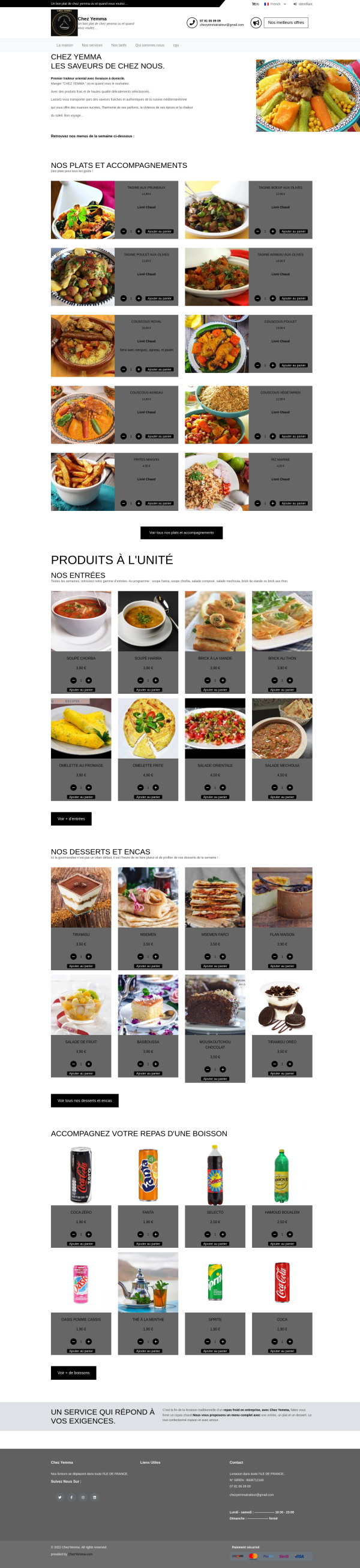
Task: Open the Identifiant login link
Action: 303,4
